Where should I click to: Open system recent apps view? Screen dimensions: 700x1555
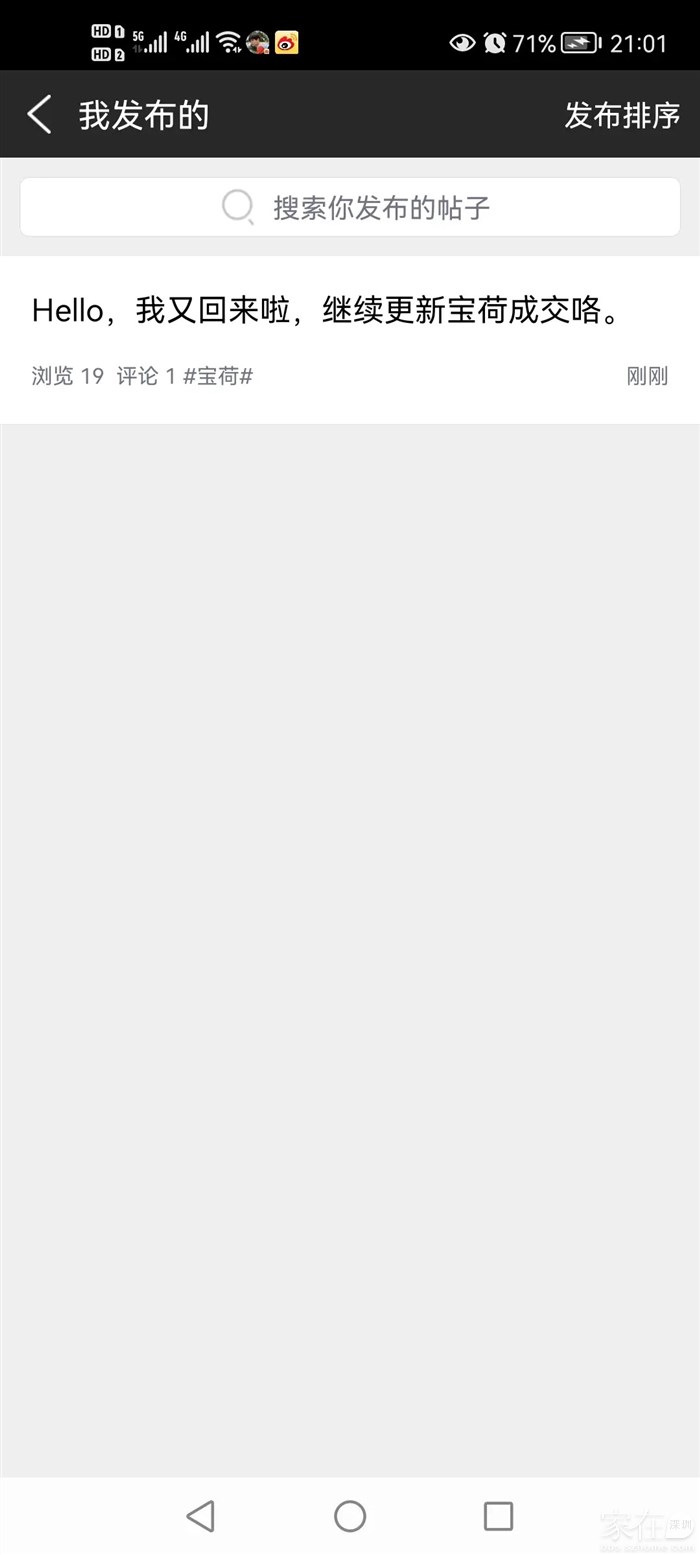(498, 1516)
